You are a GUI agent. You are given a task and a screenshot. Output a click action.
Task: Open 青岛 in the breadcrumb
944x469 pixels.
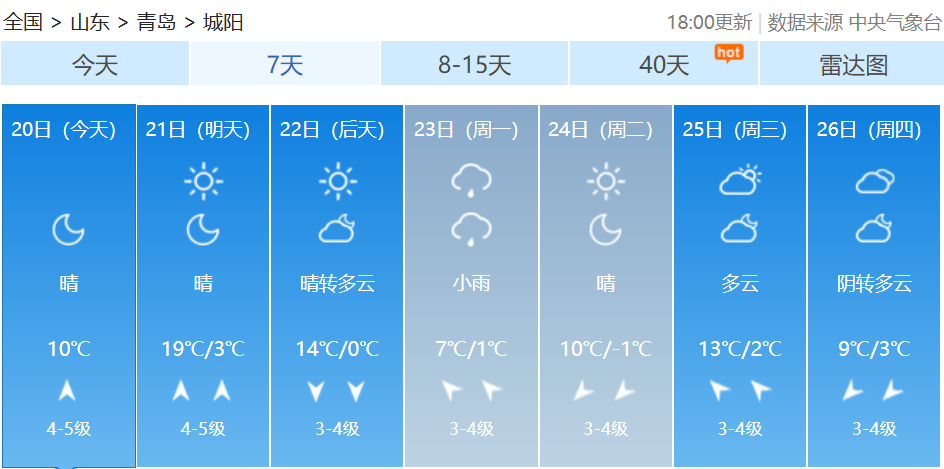[x=156, y=22]
